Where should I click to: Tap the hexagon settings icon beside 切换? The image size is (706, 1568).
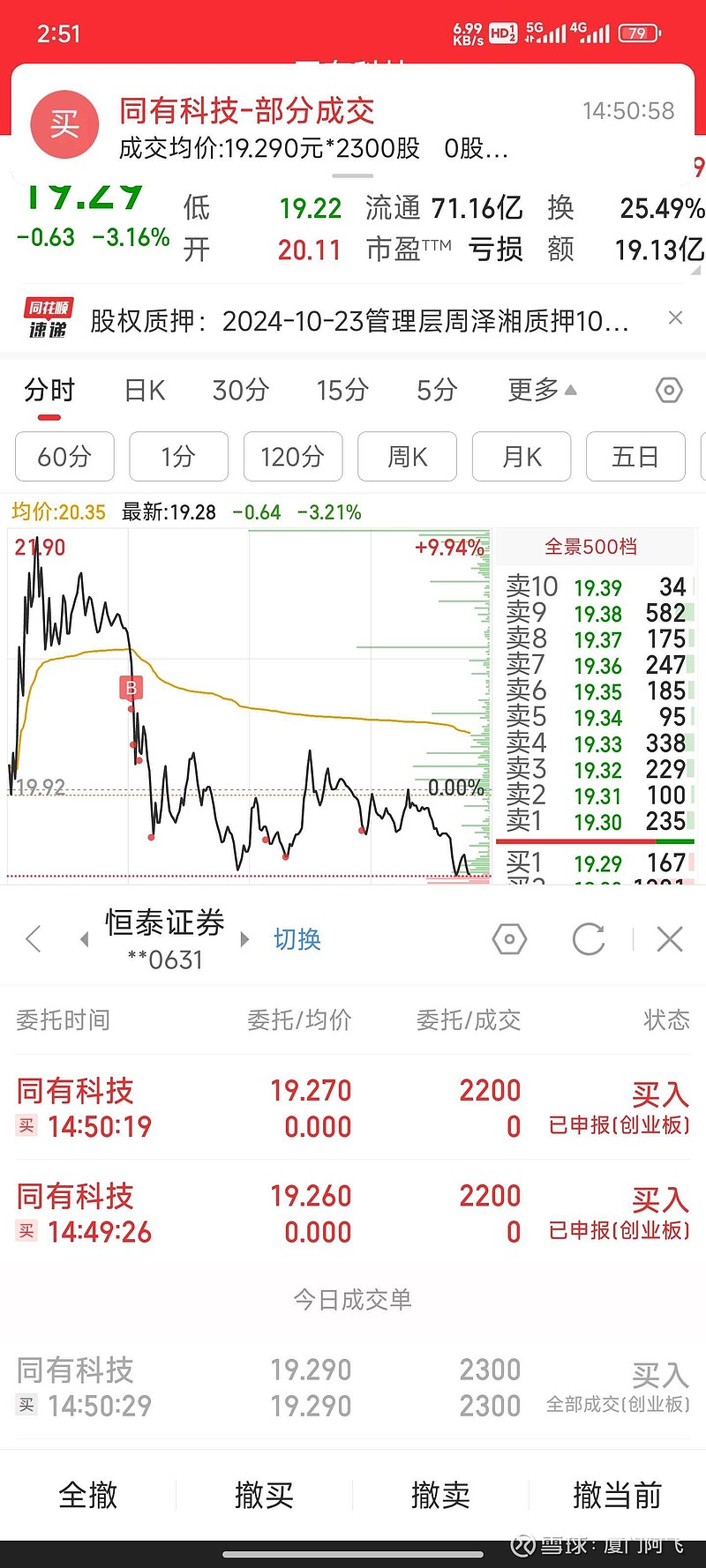[x=510, y=938]
